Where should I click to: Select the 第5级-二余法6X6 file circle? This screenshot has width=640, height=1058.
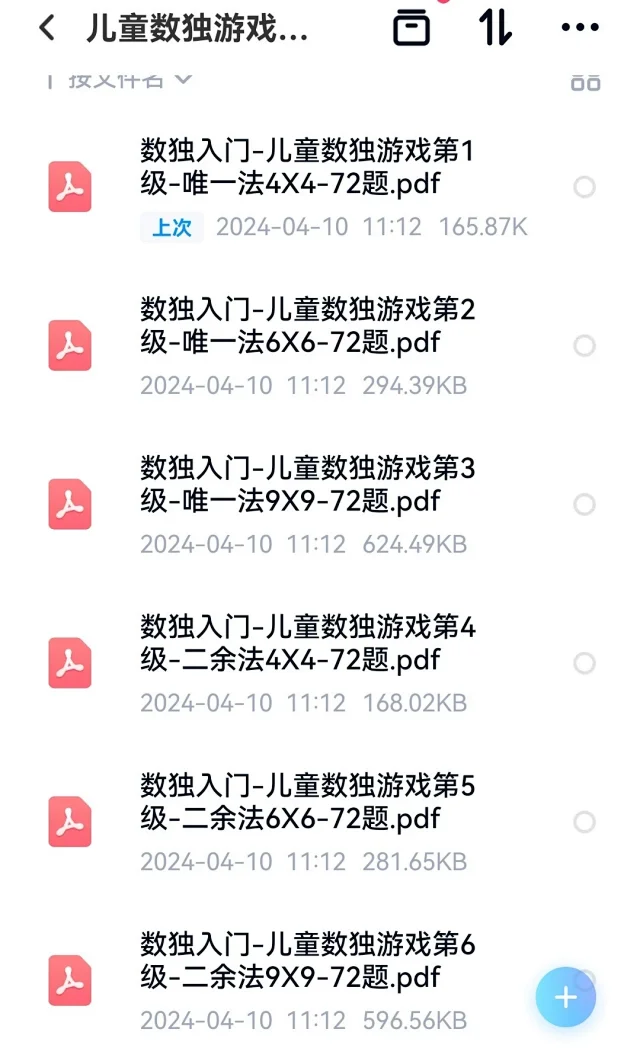(585, 822)
